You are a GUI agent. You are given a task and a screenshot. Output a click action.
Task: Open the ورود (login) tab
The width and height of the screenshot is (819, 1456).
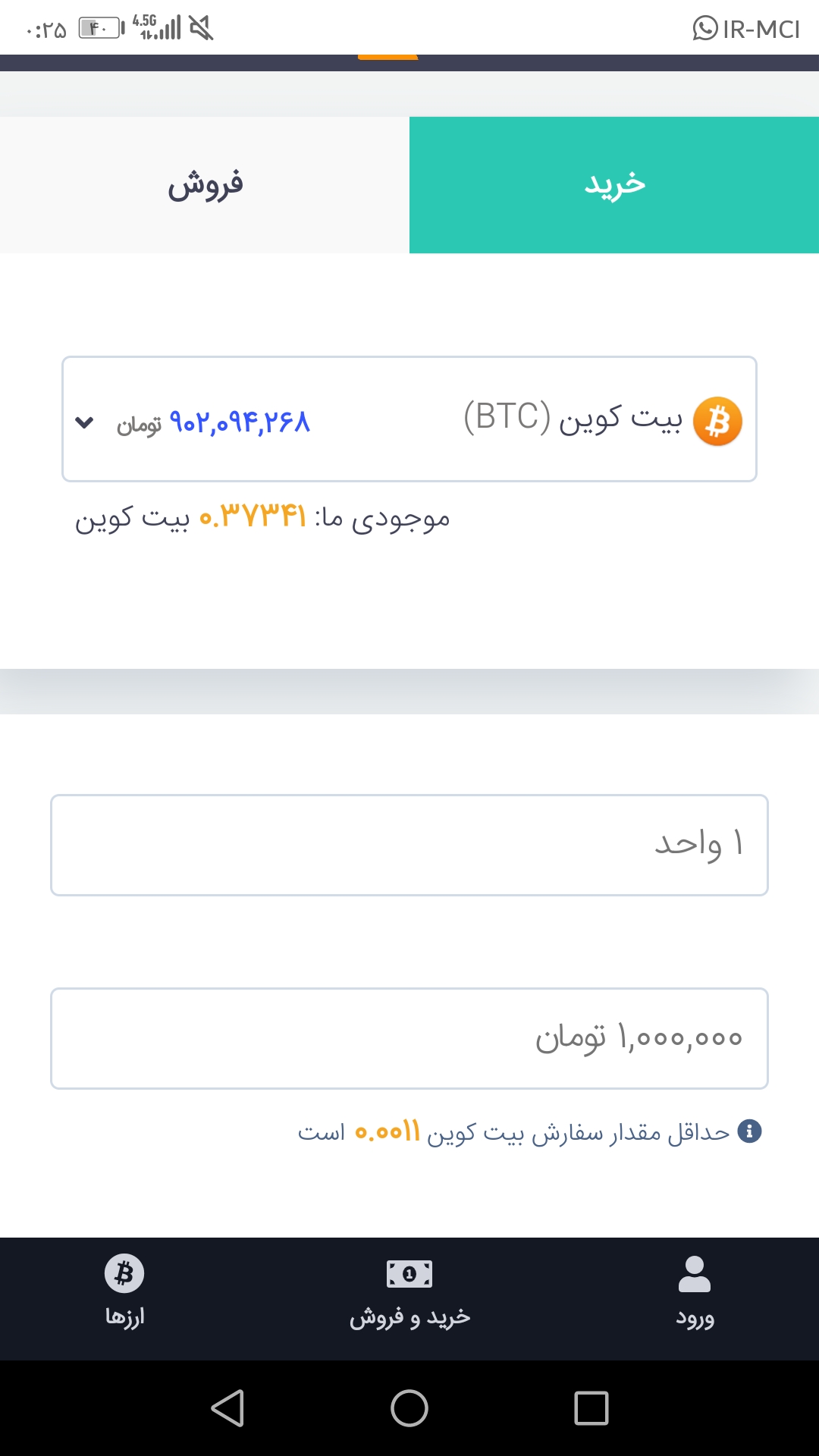point(695,1292)
